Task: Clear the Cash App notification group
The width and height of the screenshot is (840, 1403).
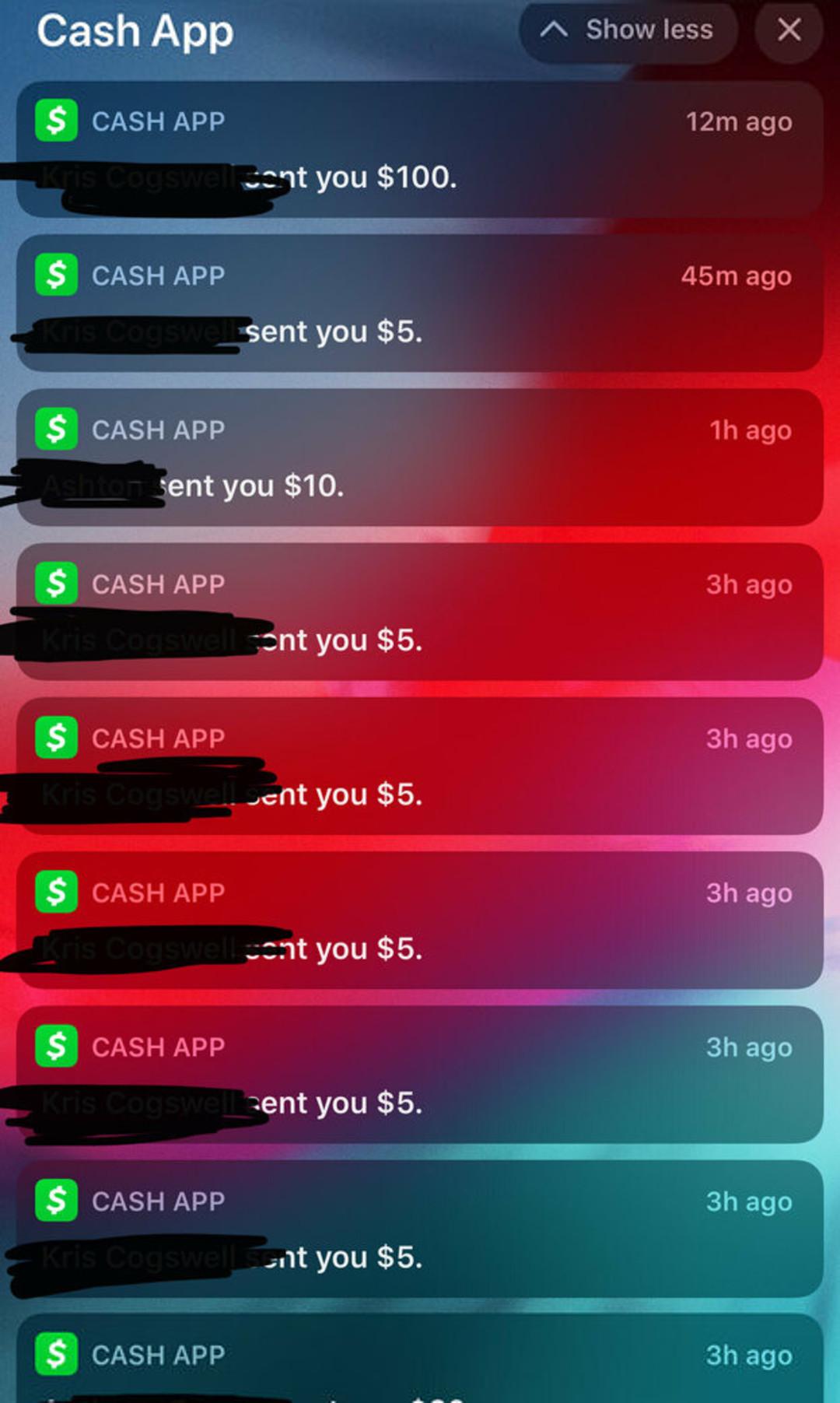Action: click(x=789, y=31)
